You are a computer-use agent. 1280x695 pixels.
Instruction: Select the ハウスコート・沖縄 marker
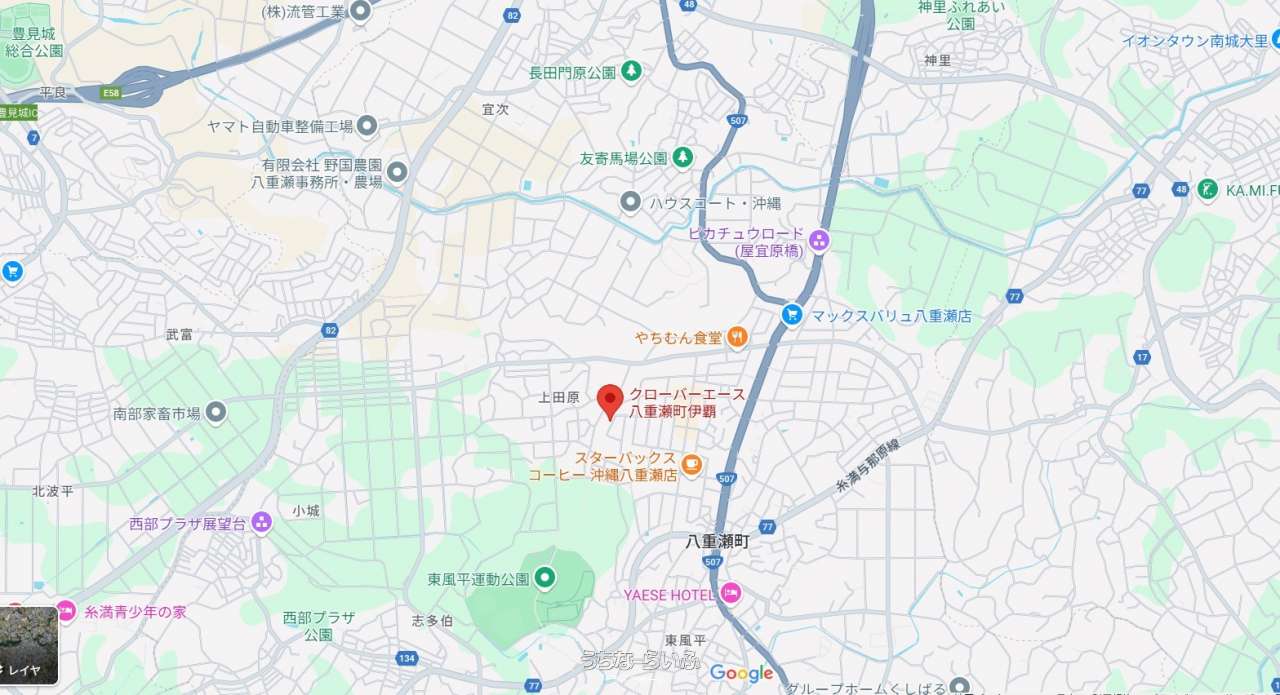(x=630, y=202)
